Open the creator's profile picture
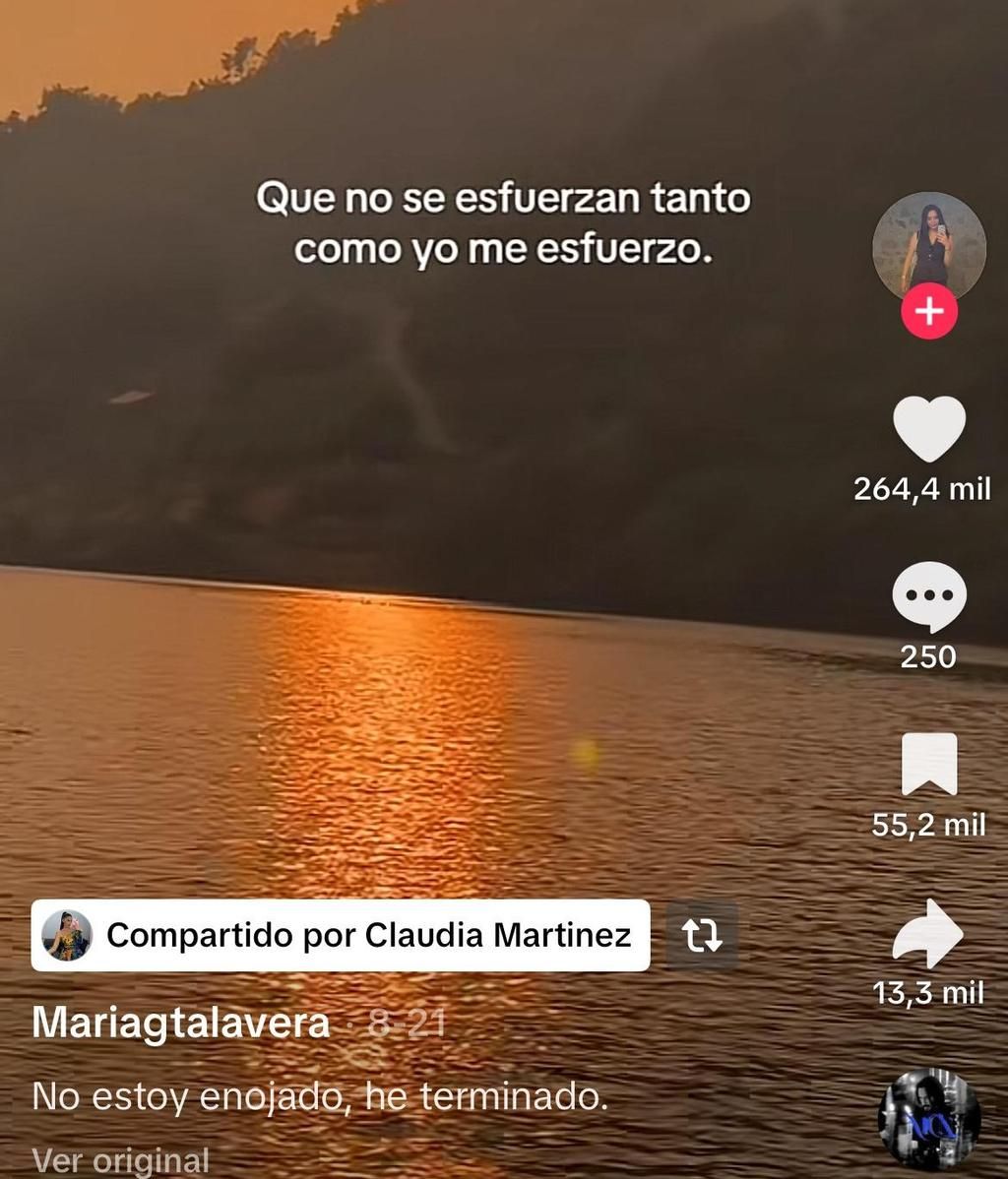This screenshot has width=1008, height=1179. pyautogui.click(x=926, y=246)
